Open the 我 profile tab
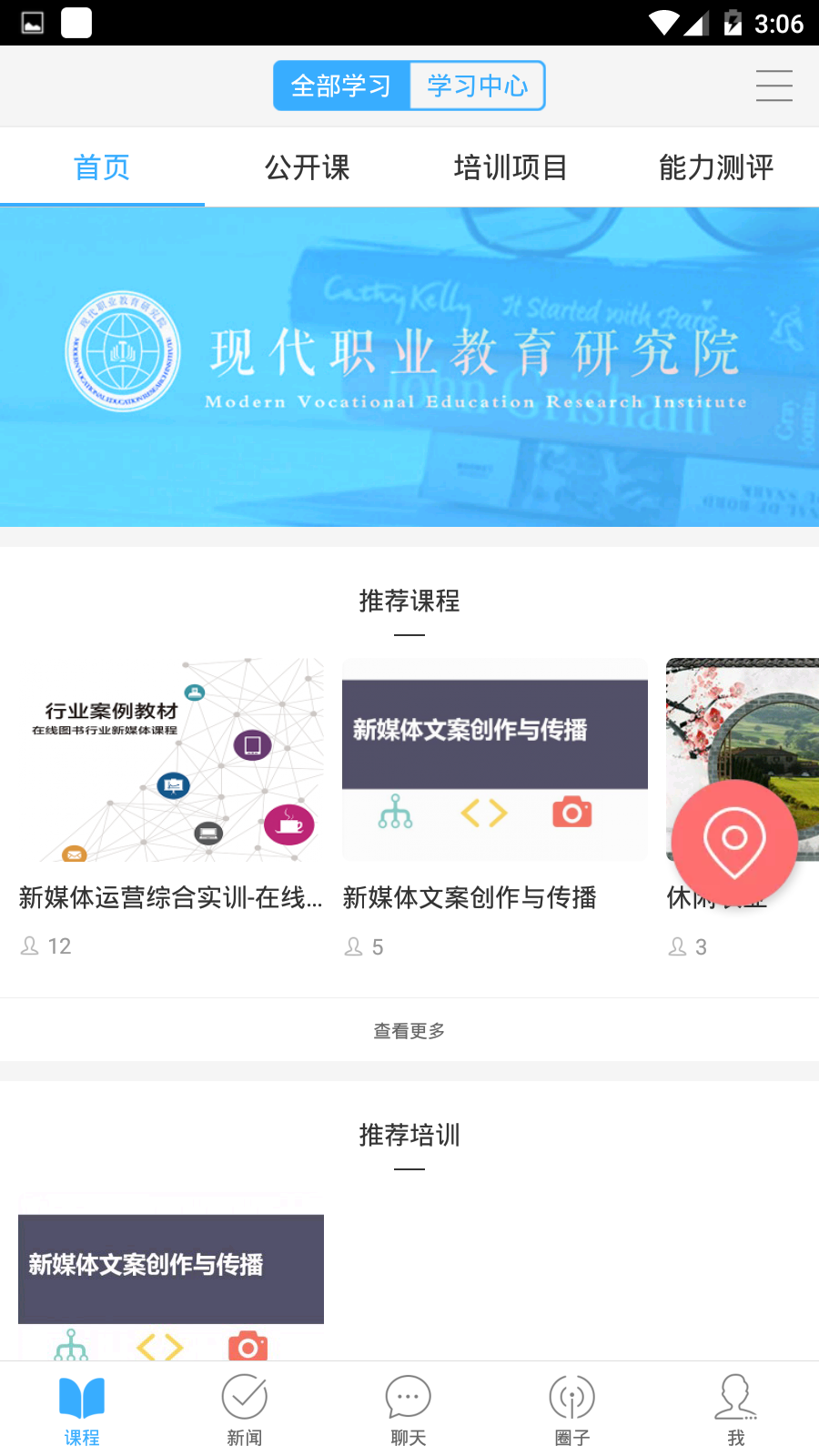This screenshot has width=819, height=1456. 735,1410
